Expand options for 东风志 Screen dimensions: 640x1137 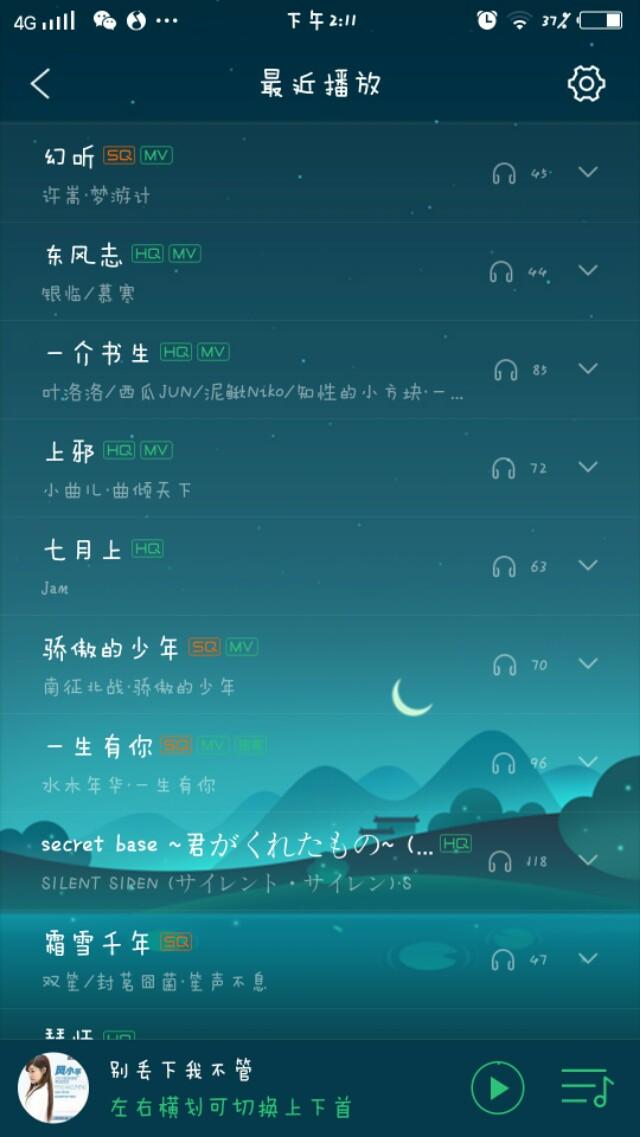[x=588, y=270]
